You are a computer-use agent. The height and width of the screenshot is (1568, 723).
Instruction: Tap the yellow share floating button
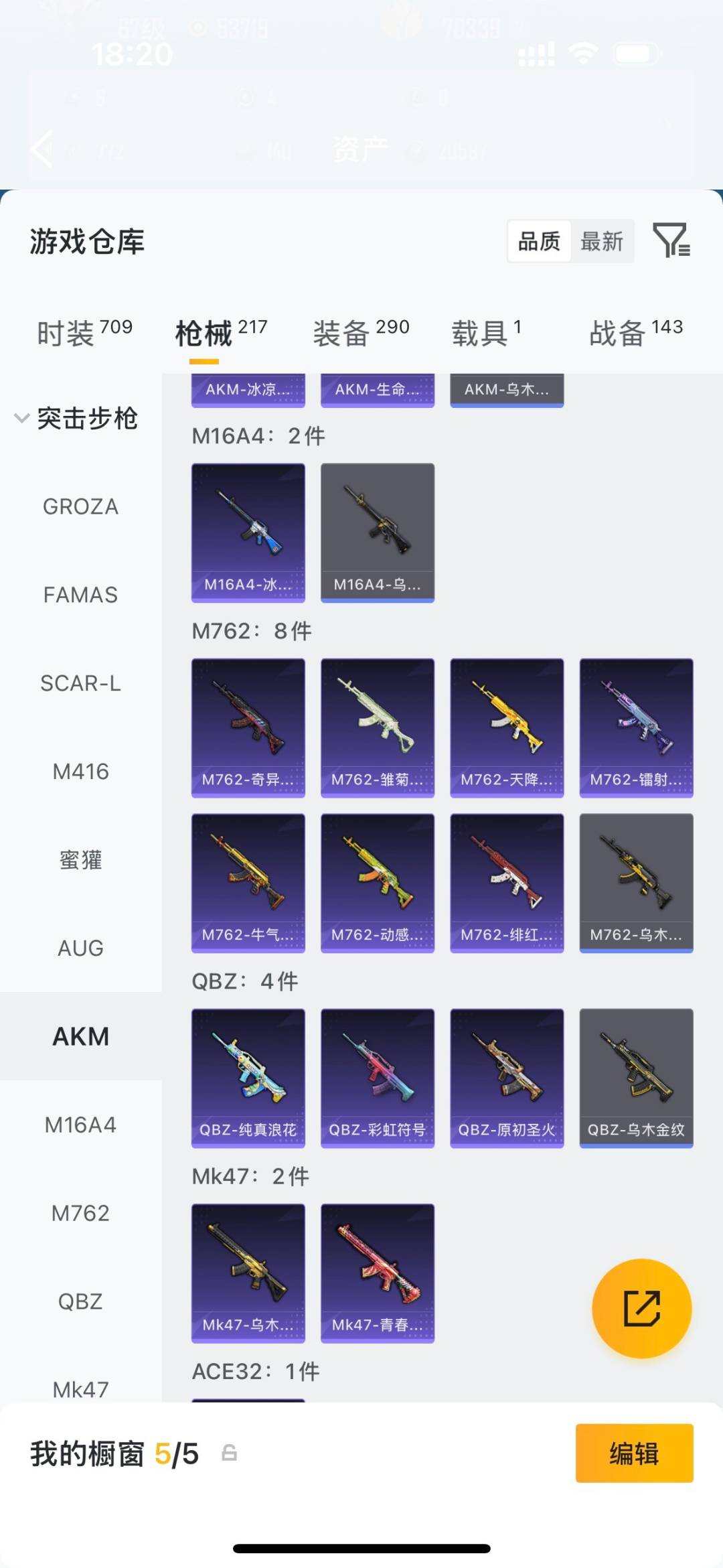[x=641, y=1308]
